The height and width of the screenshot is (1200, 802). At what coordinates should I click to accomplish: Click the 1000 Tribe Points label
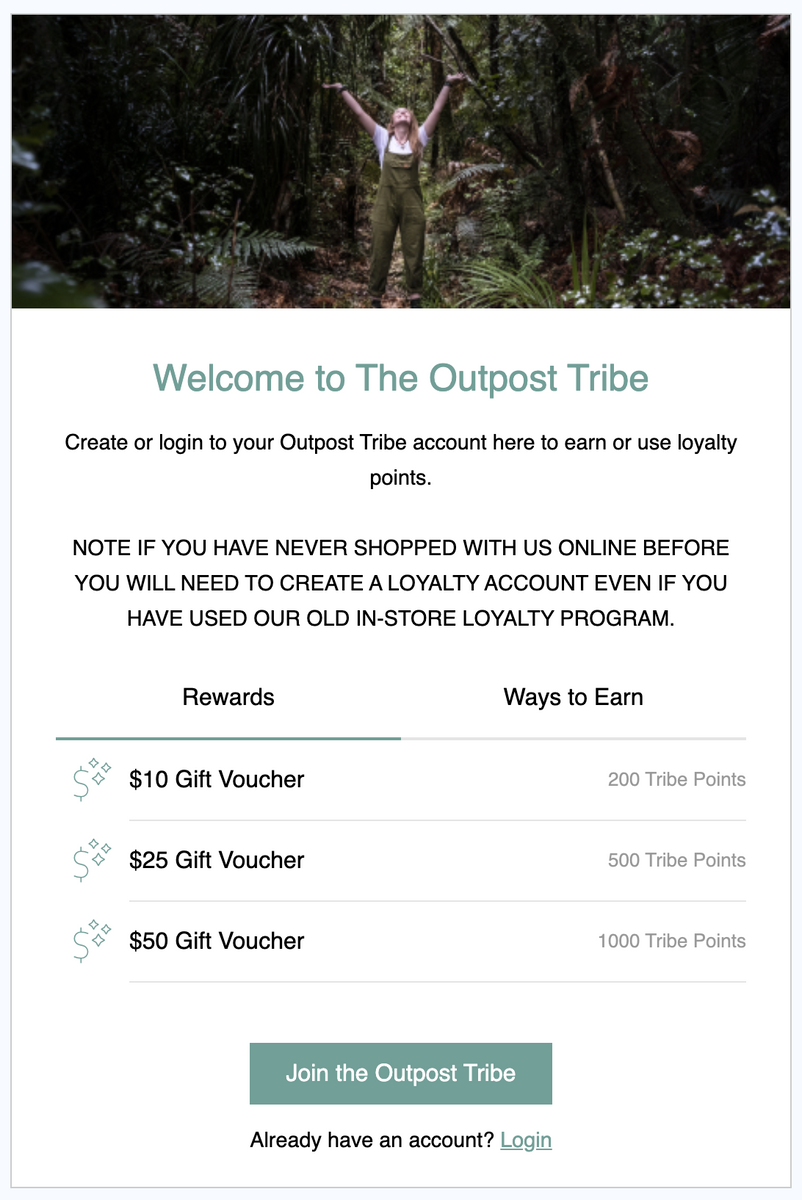670,941
